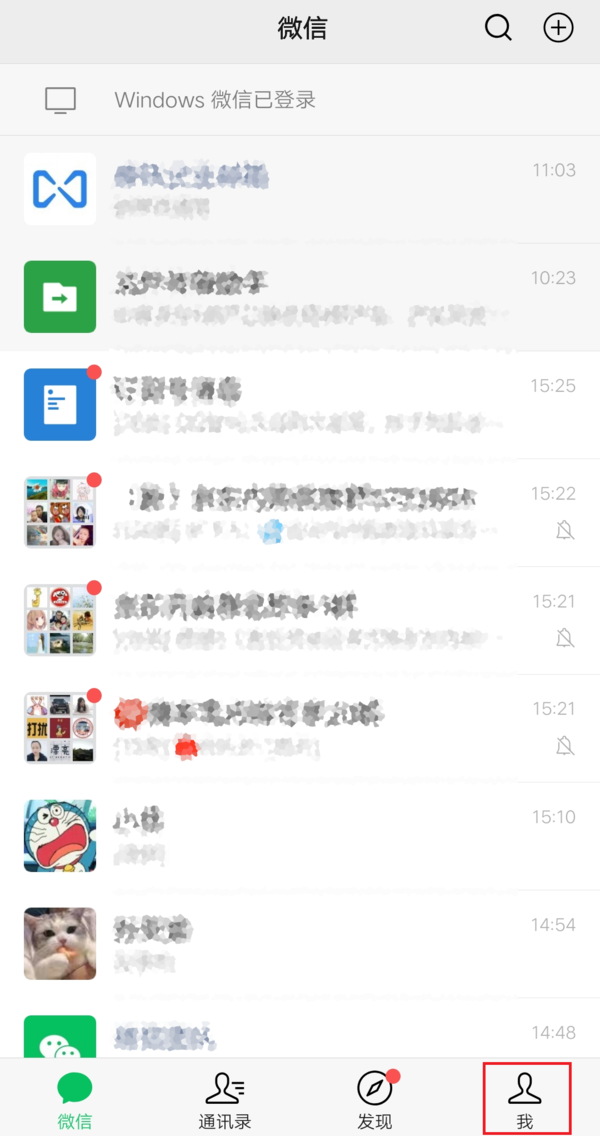
Task: Open the chat with the Doraemon avatar
Action: click(x=300, y=836)
